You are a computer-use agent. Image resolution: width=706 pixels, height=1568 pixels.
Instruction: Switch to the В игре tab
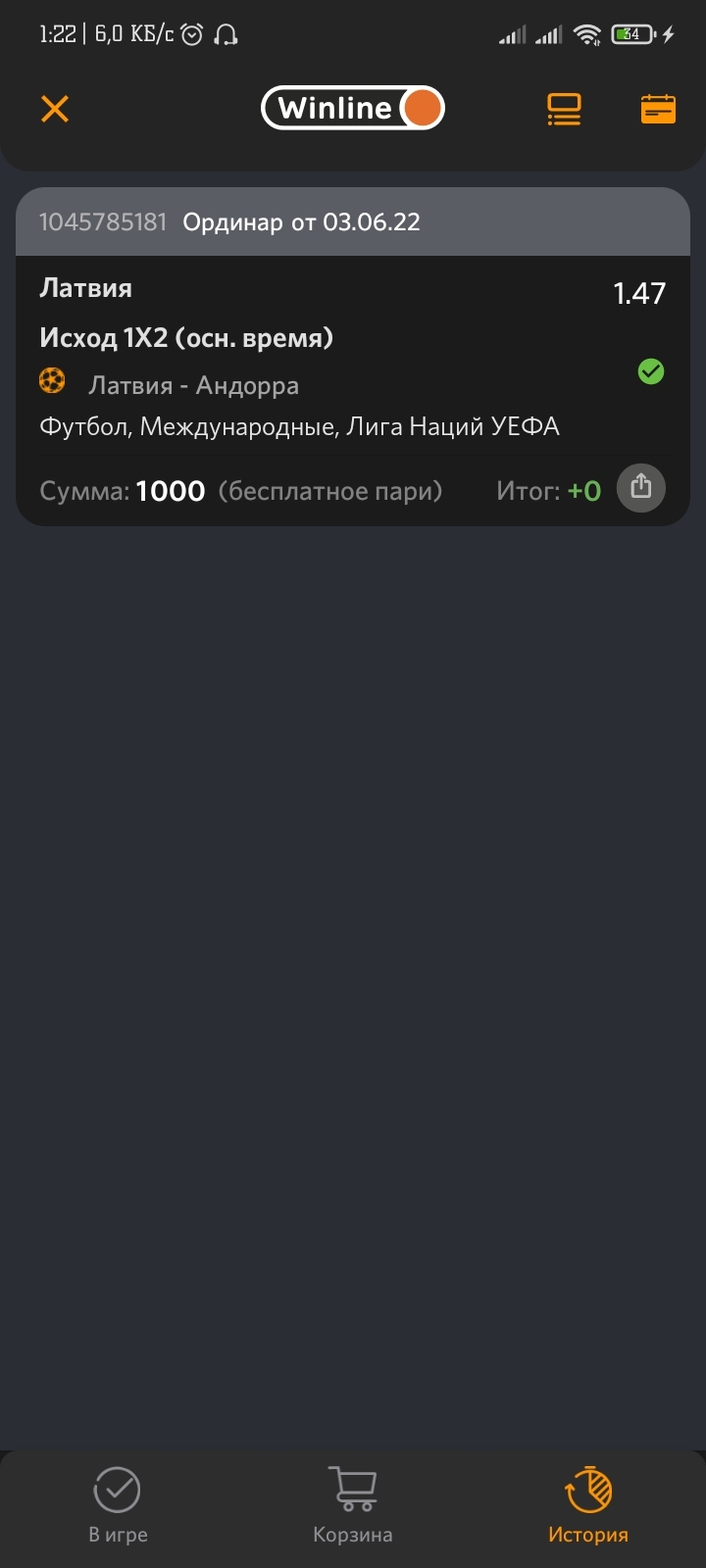pos(118,1506)
